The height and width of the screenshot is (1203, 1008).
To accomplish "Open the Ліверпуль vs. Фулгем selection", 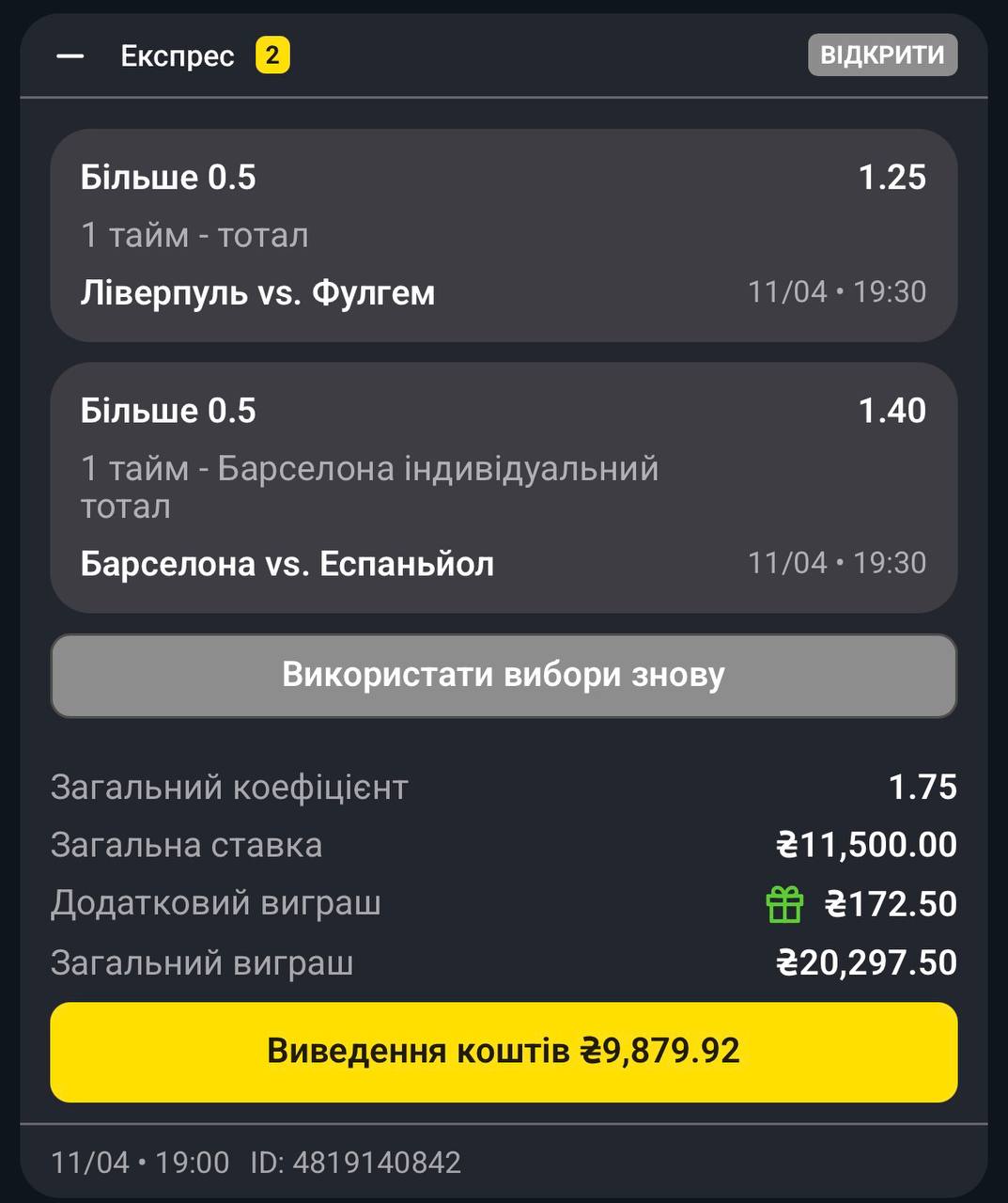I will click(x=504, y=235).
